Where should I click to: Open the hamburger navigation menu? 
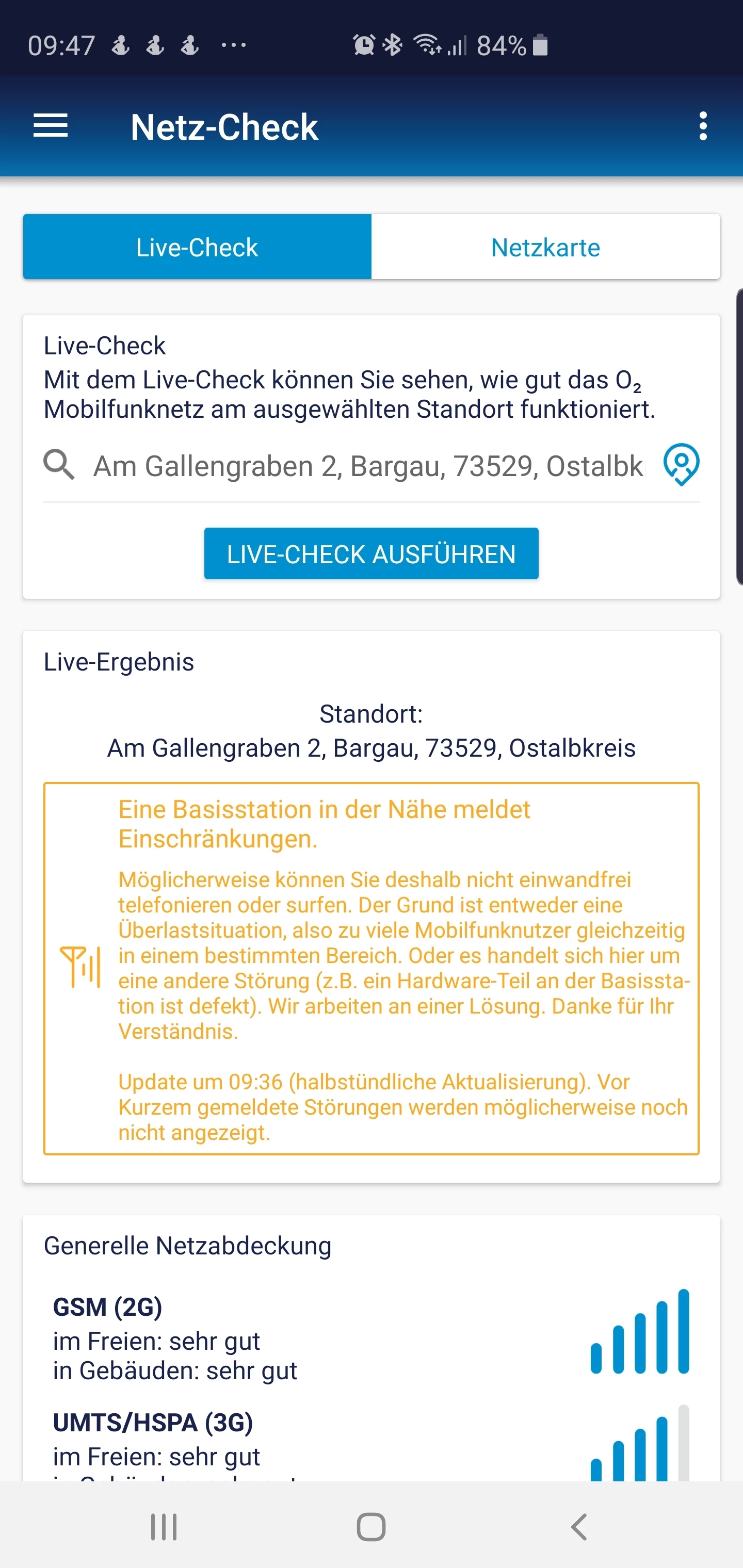[50, 126]
